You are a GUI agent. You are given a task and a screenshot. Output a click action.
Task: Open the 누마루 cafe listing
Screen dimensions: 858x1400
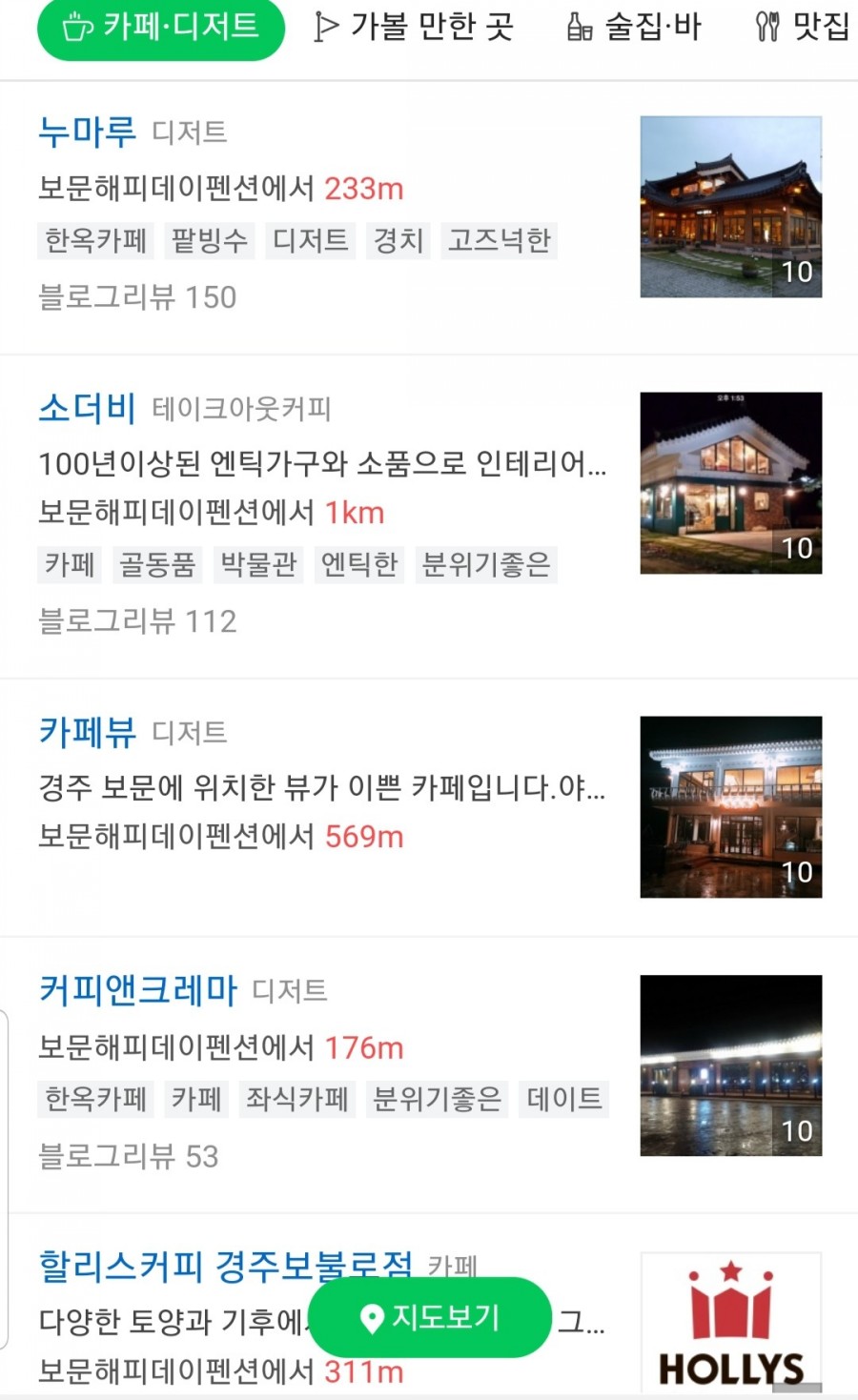click(x=87, y=132)
